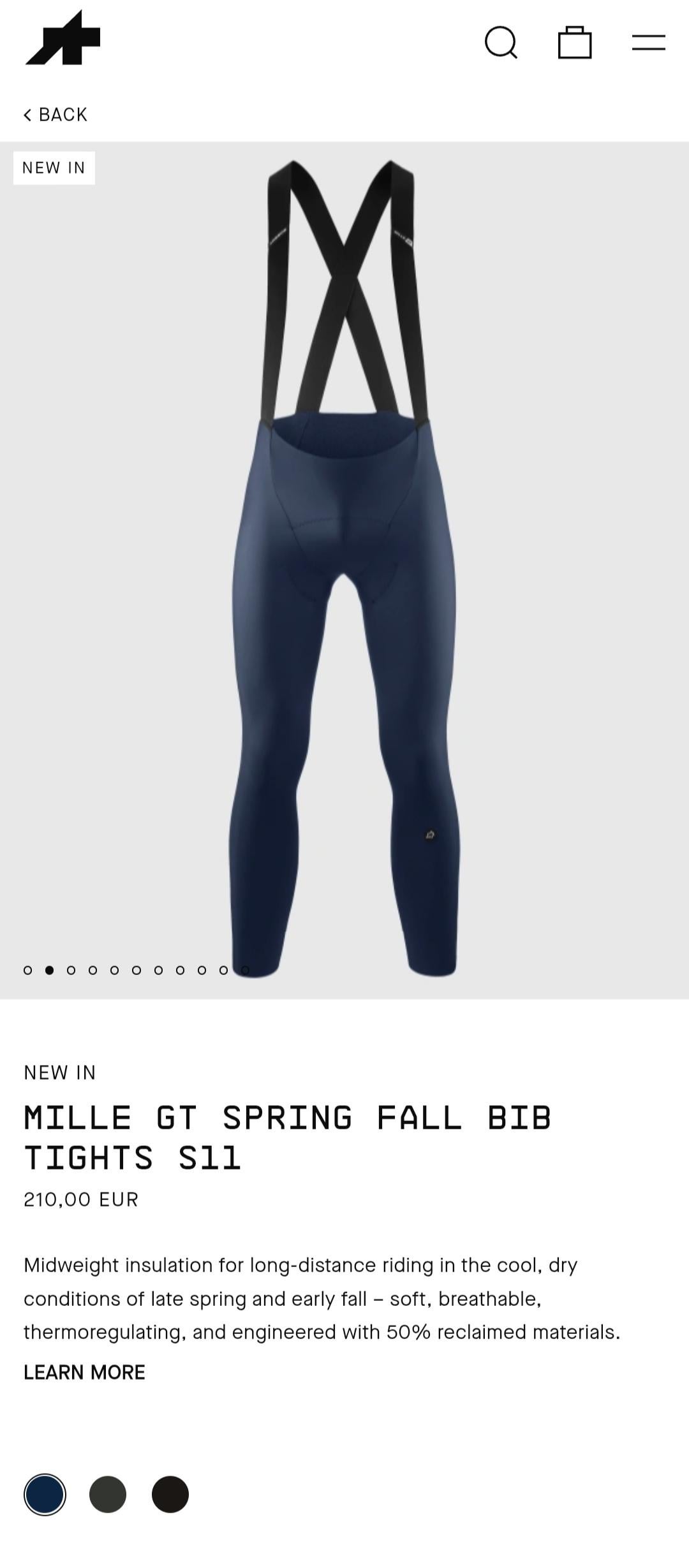Jump to the third image dot
This screenshot has height=1568, width=689.
pos(71,971)
